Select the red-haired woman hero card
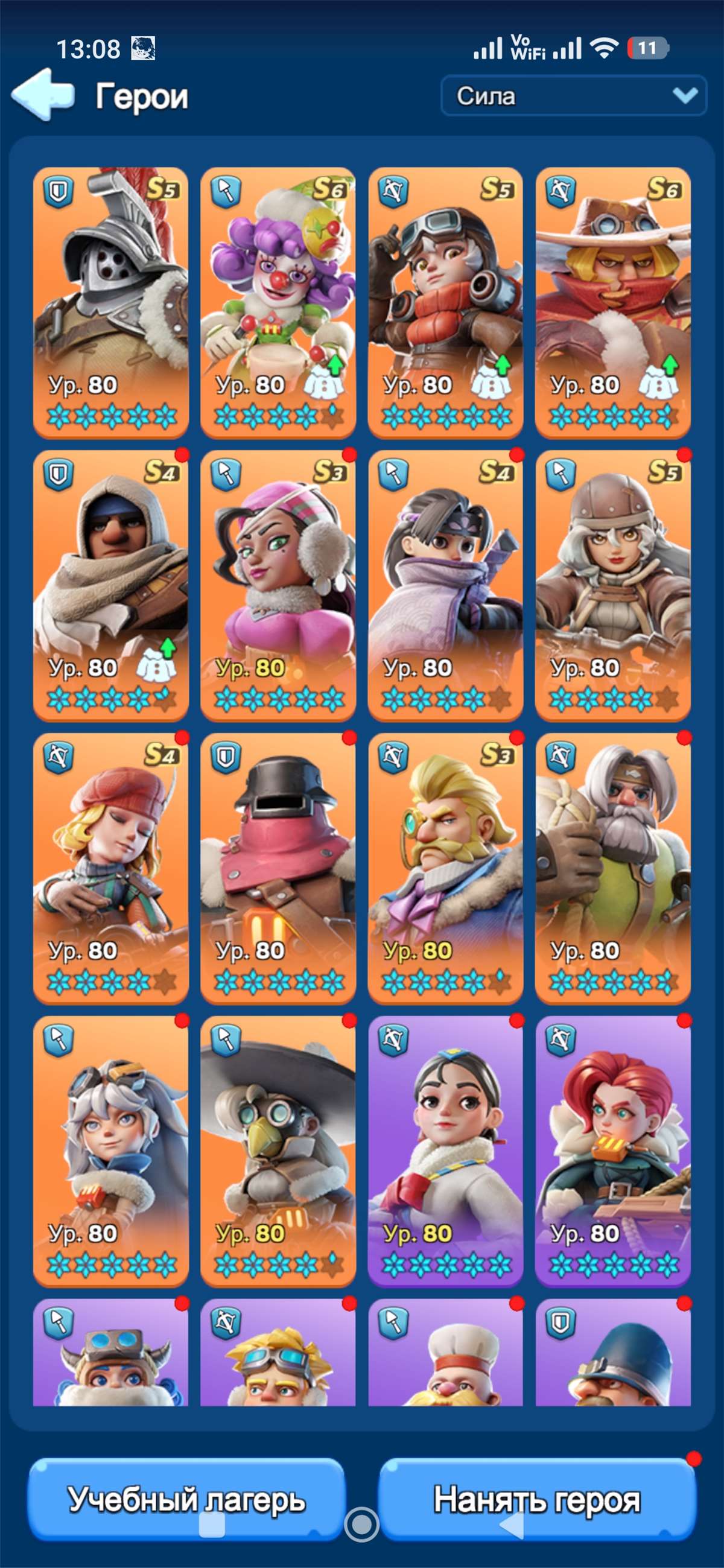This screenshot has height=1568, width=724. pyautogui.click(x=613, y=1151)
